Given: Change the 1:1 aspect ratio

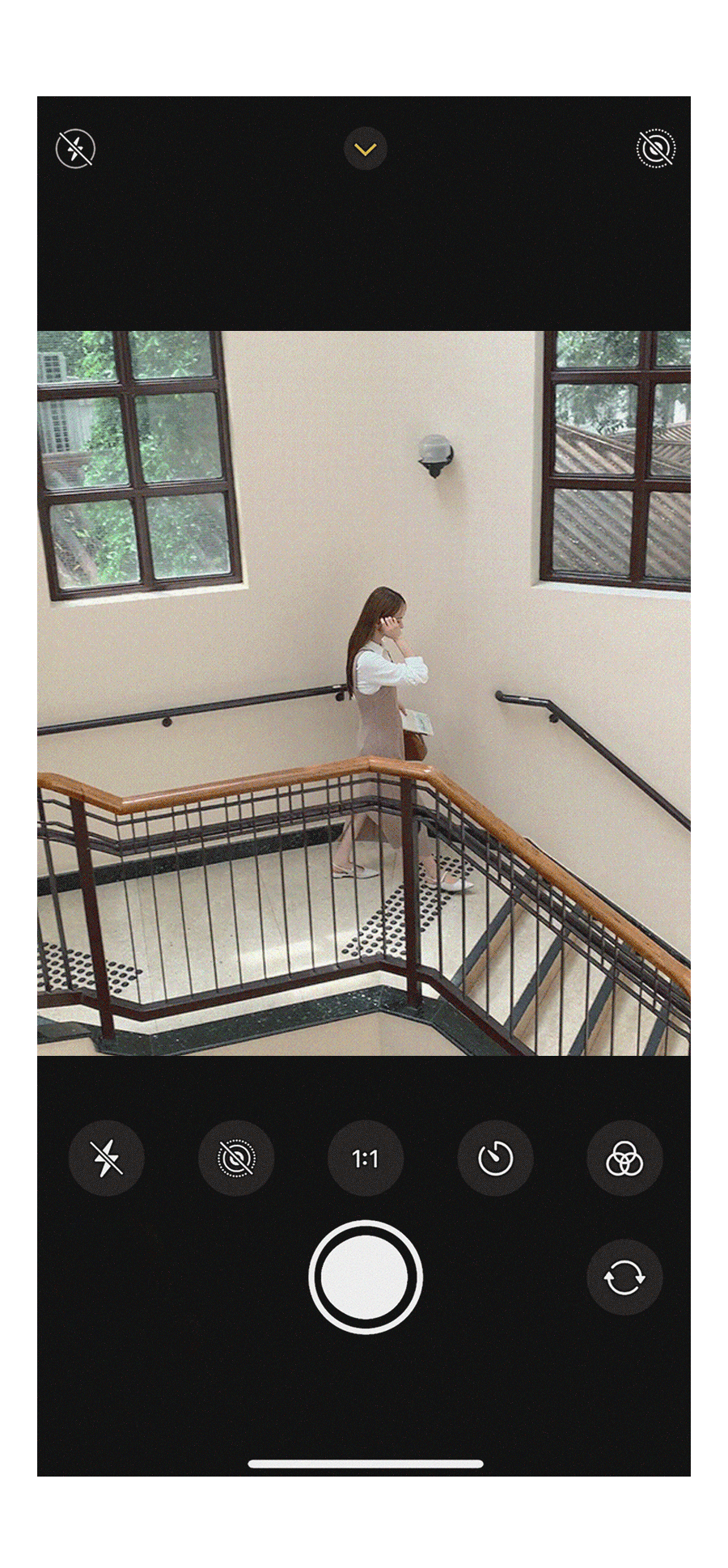Looking at the screenshot, I should [x=366, y=1158].
